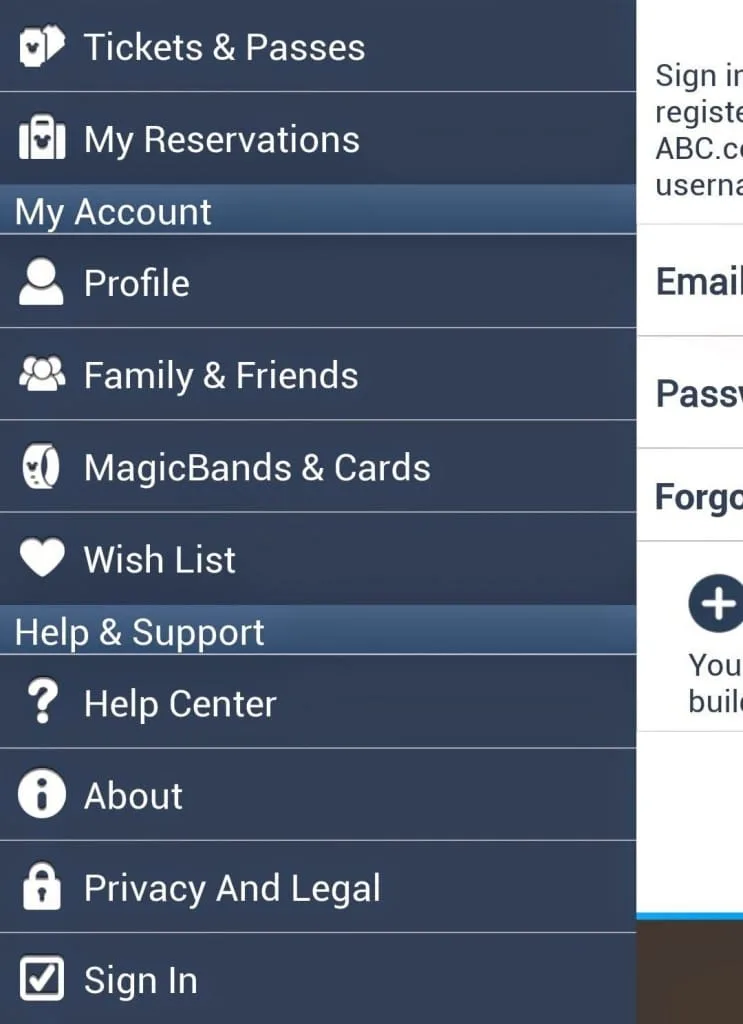Tap the partly visible Password field
743x1024 pixels.
click(690, 393)
